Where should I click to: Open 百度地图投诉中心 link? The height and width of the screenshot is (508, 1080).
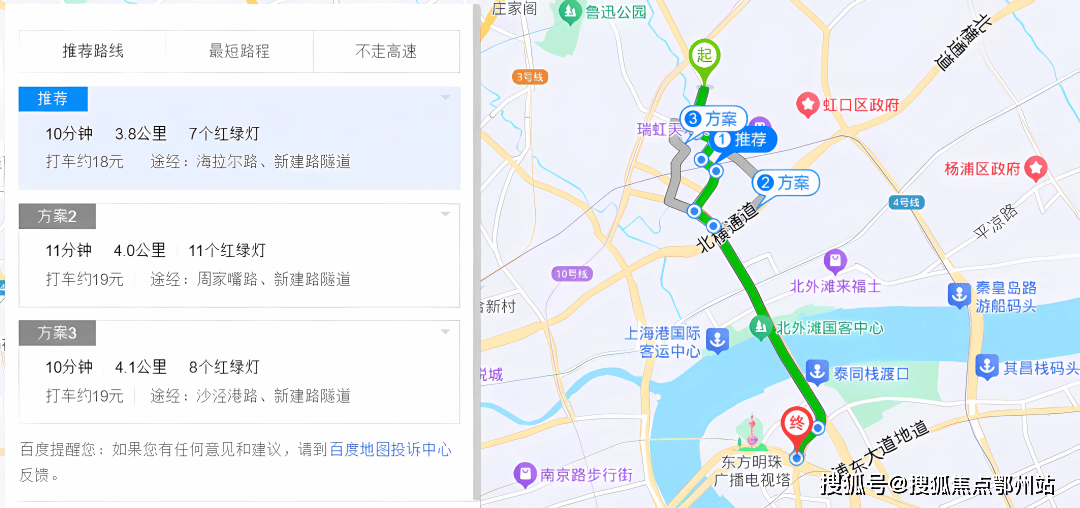(x=390, y=450)
